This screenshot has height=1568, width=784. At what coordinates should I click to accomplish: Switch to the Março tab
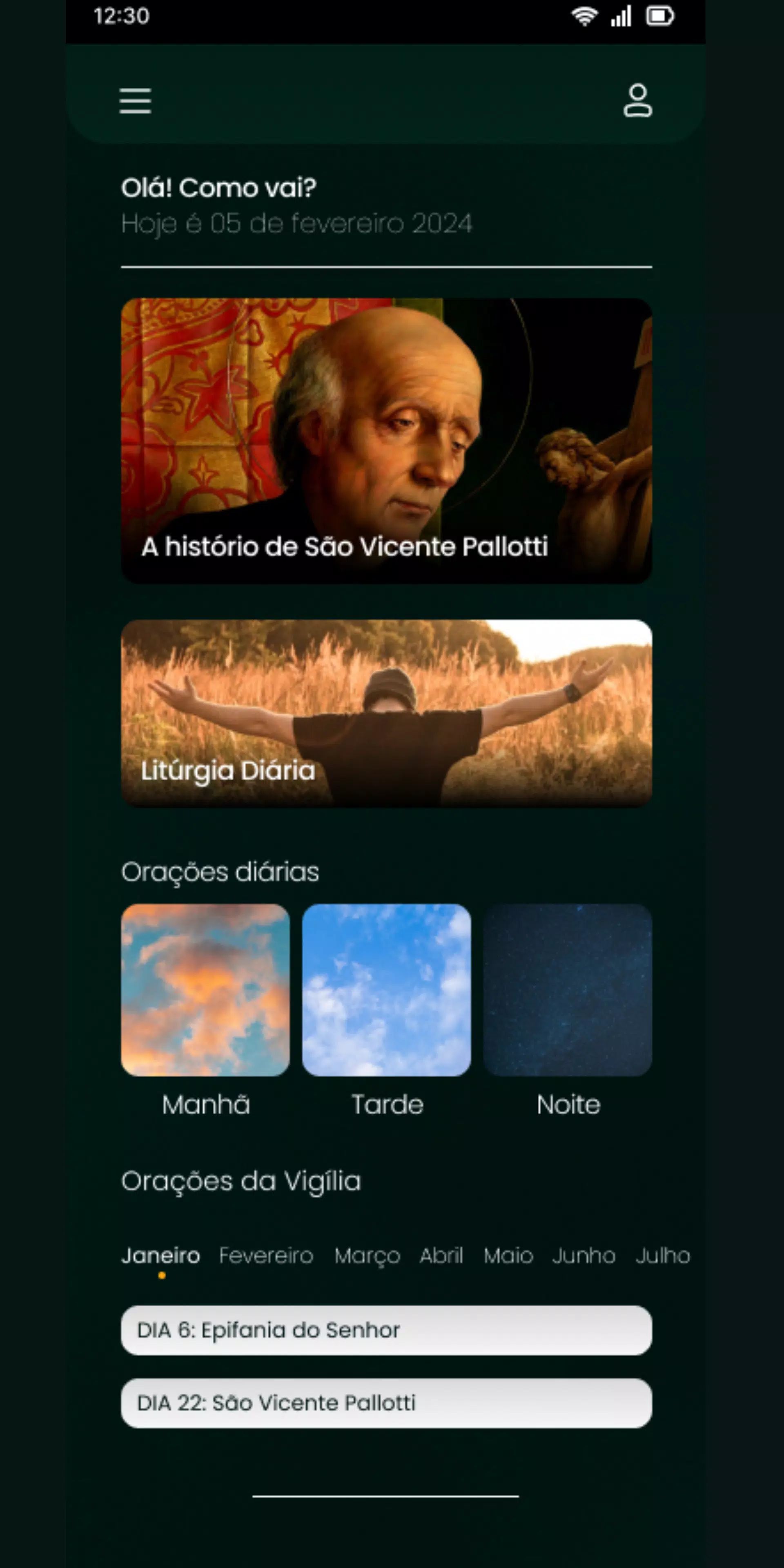coord(367,1255)
